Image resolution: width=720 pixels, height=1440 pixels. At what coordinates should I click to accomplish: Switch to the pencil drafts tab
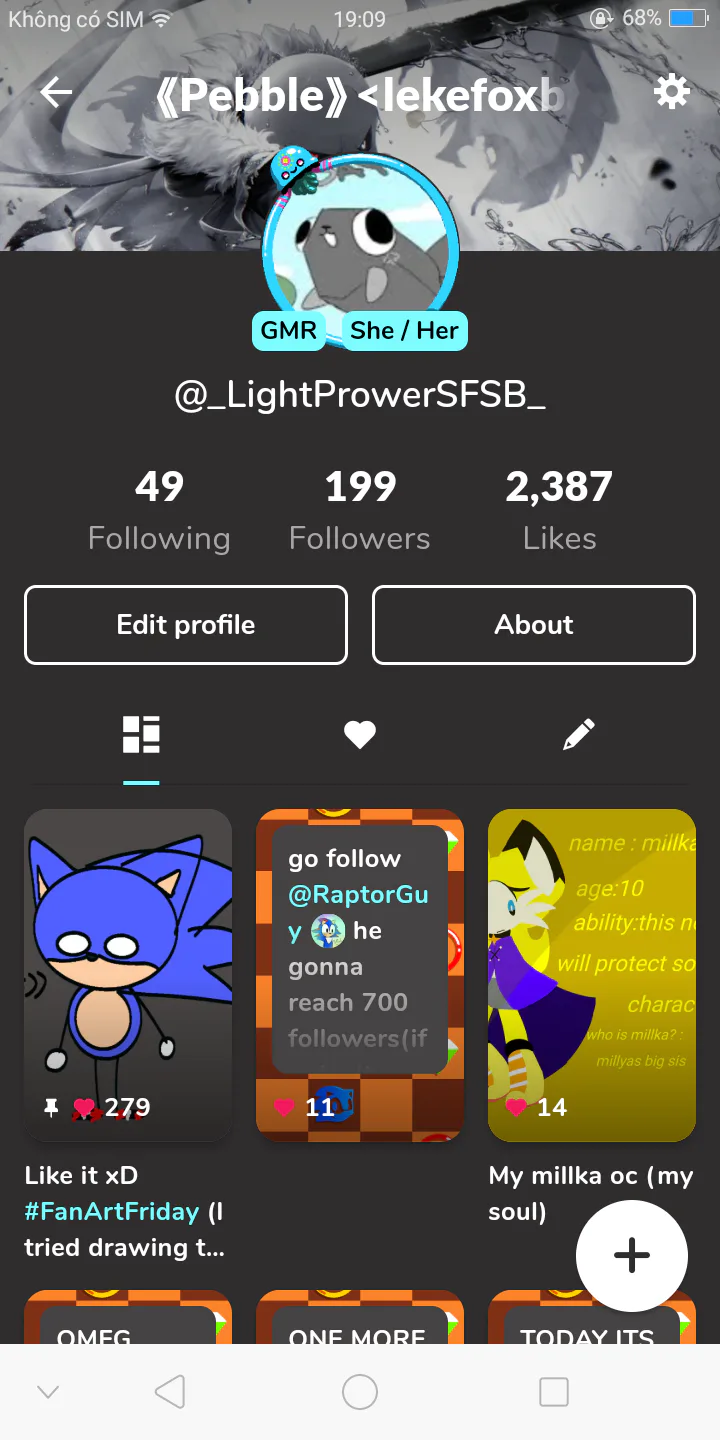click(579, 735)
